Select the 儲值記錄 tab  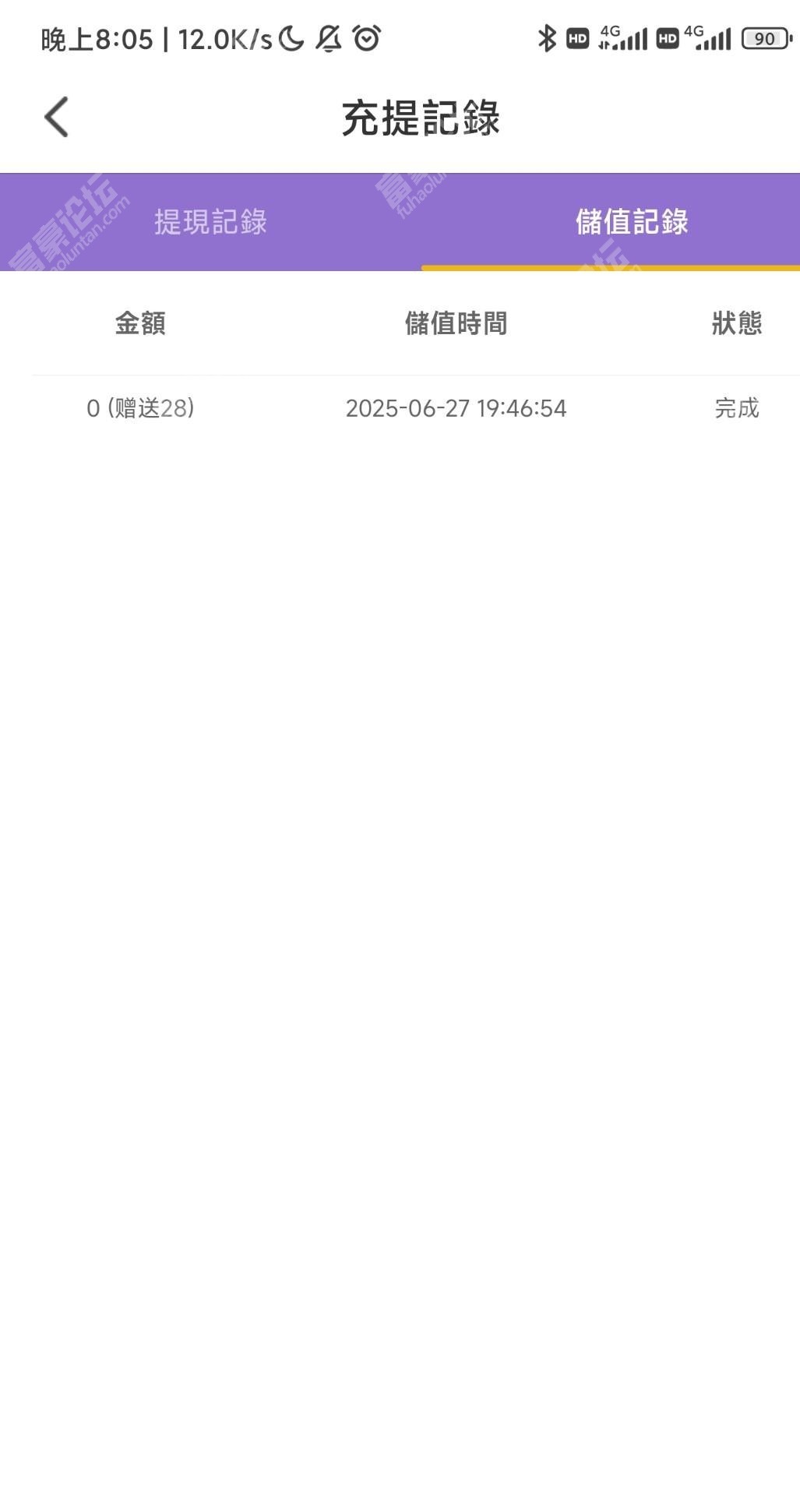click(632, 222)
